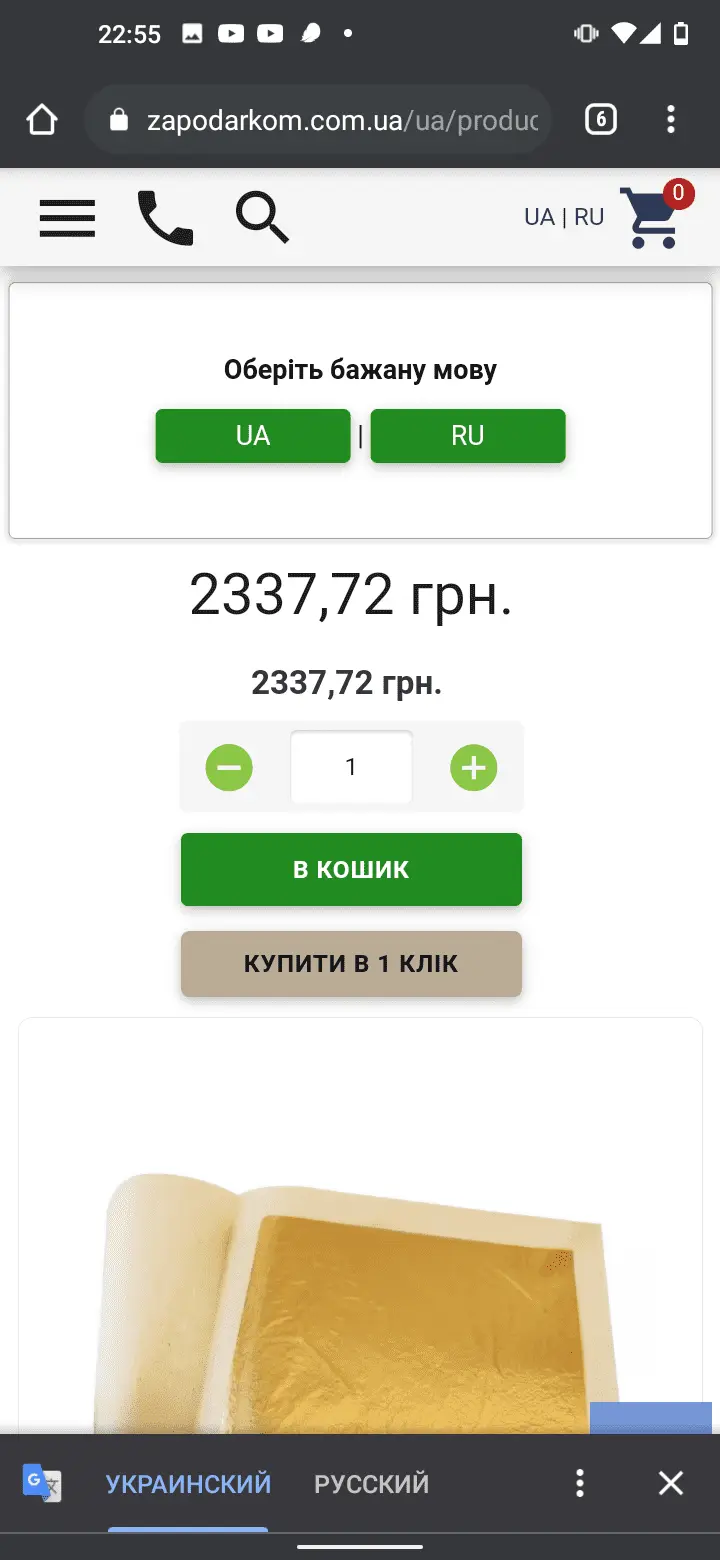Tap the quantity input field

point(351,767)
